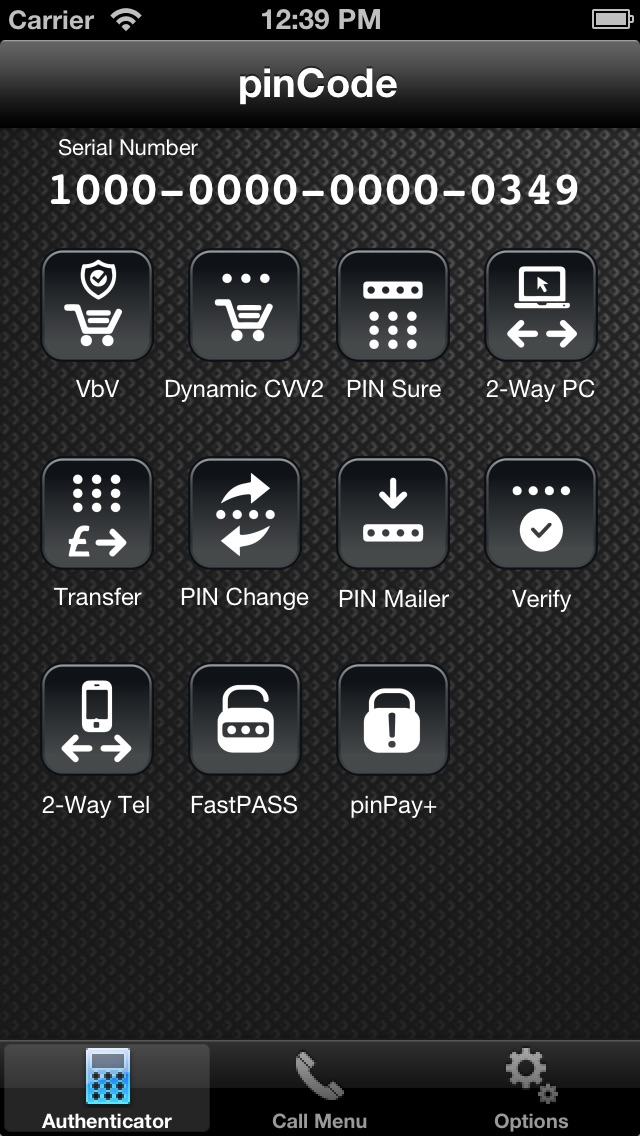Open the 2-Way Tel function
Screen dimensions: 640x1136
coord(97,720)
